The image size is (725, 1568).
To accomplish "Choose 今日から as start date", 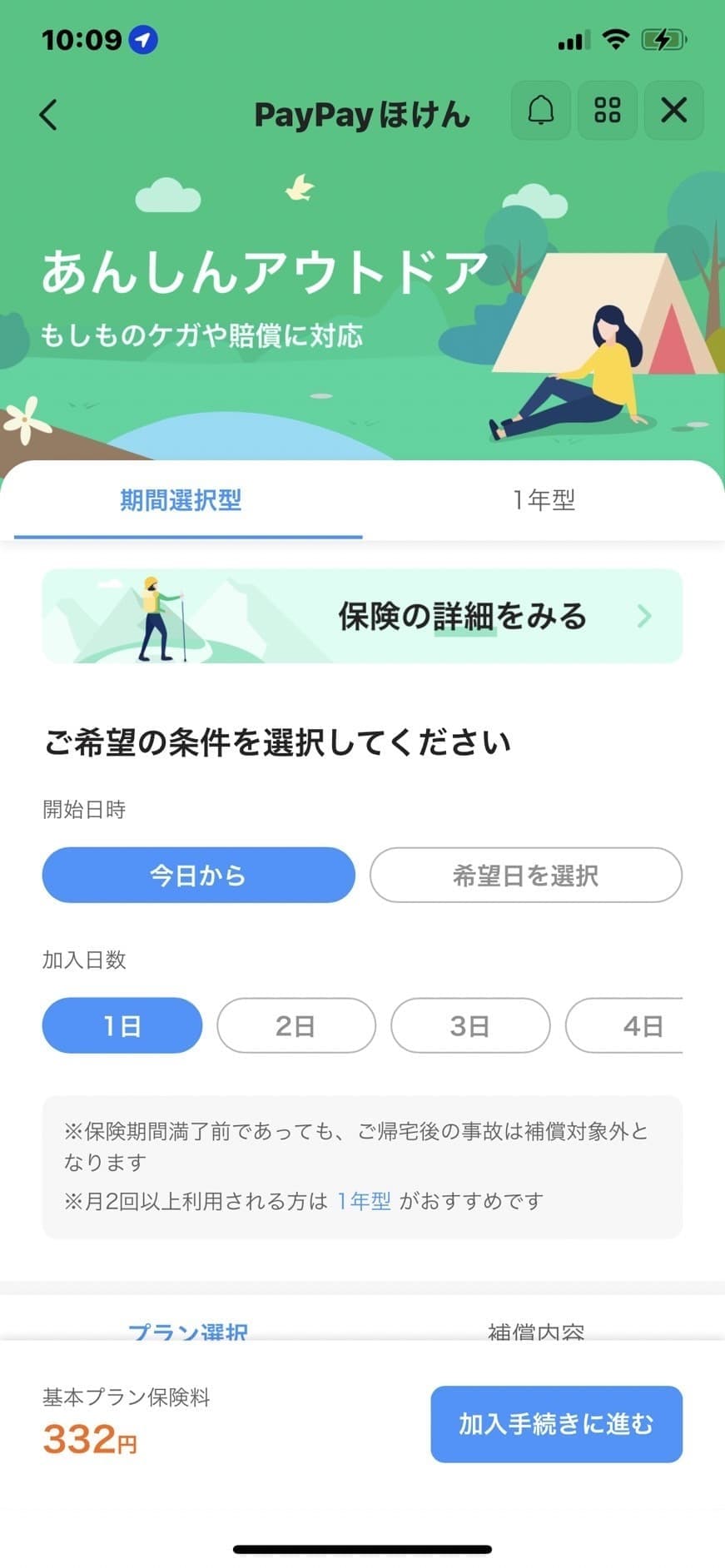I will [198, 875].
